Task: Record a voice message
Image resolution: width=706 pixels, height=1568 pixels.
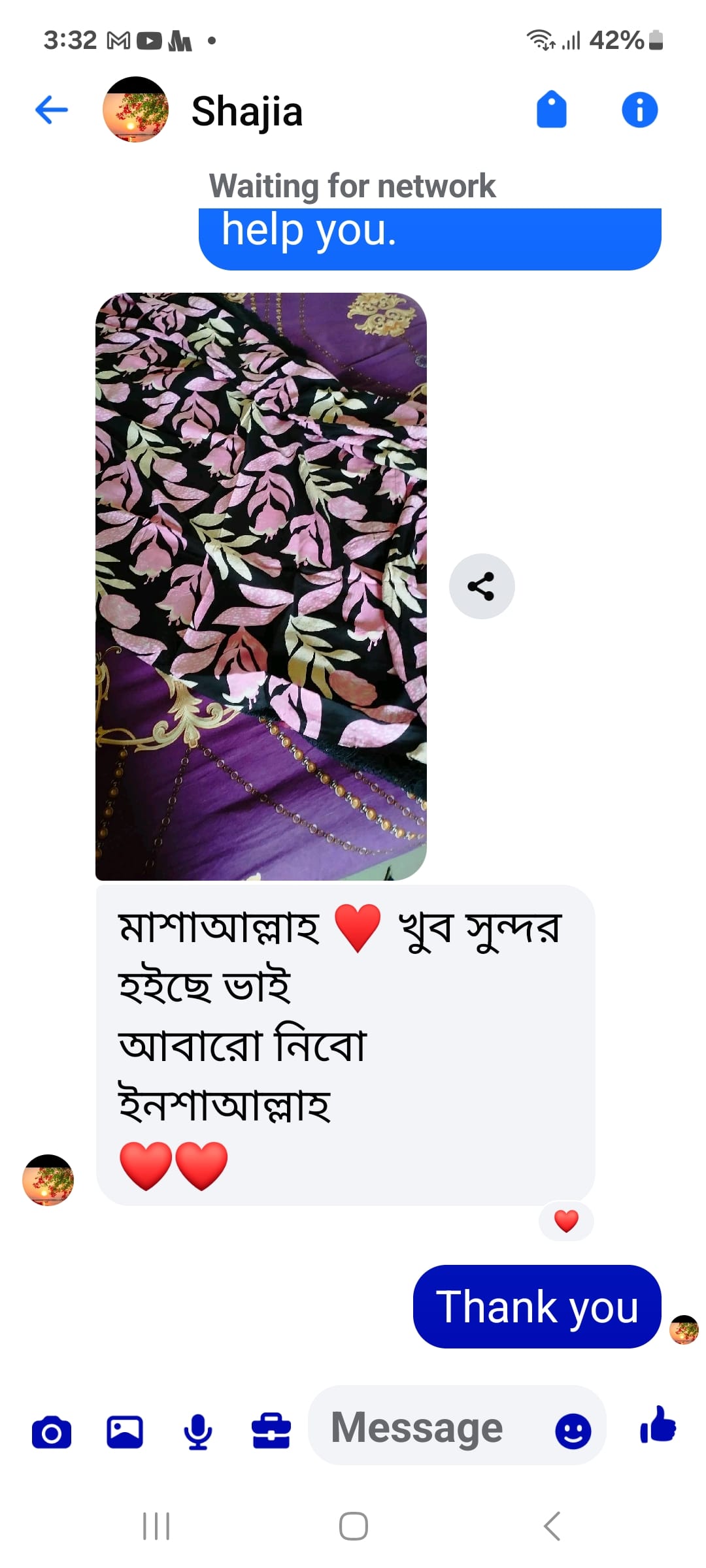Action: click(197, 1432)
